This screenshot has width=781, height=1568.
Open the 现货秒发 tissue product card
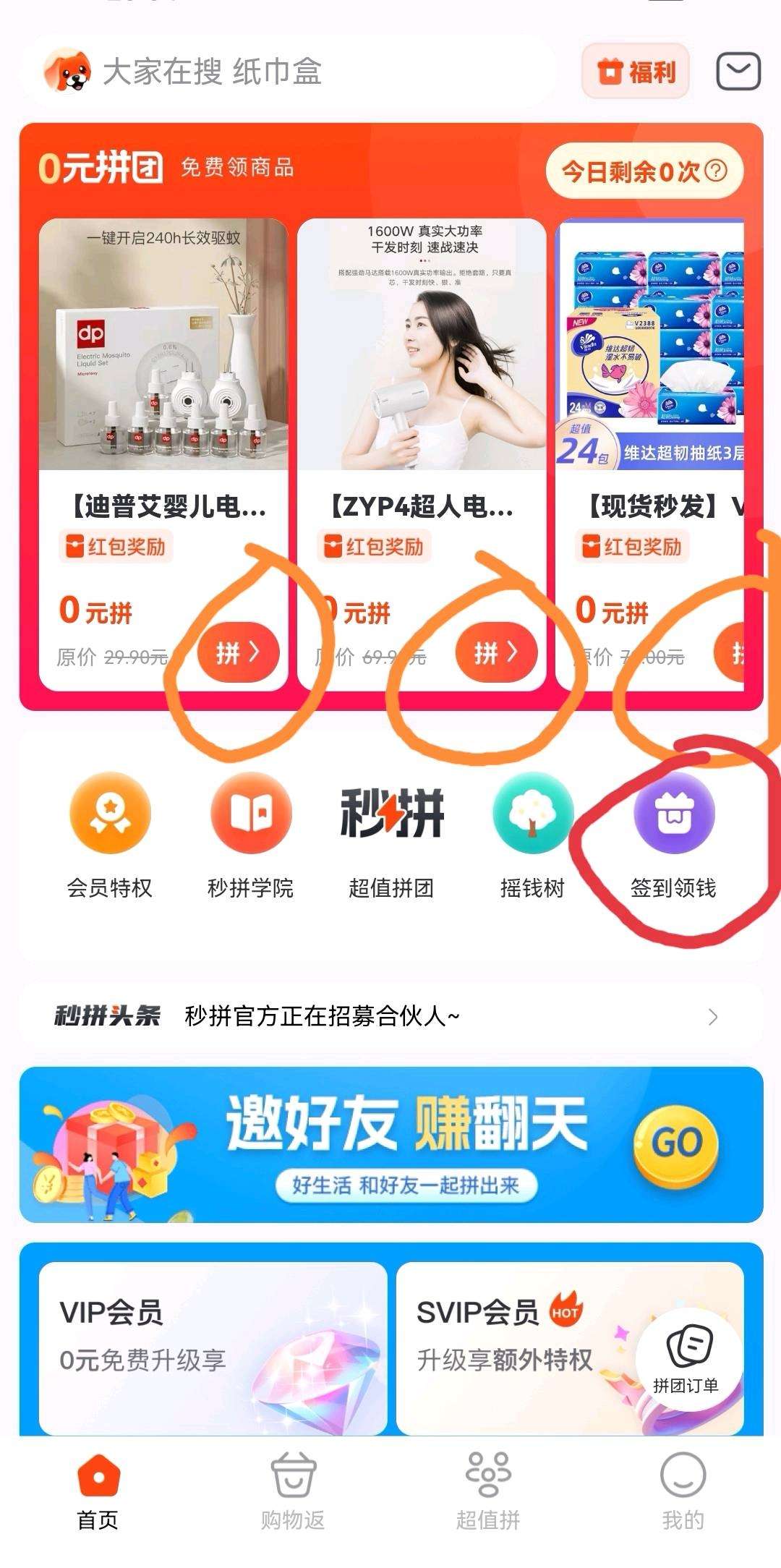click(650, 454)
